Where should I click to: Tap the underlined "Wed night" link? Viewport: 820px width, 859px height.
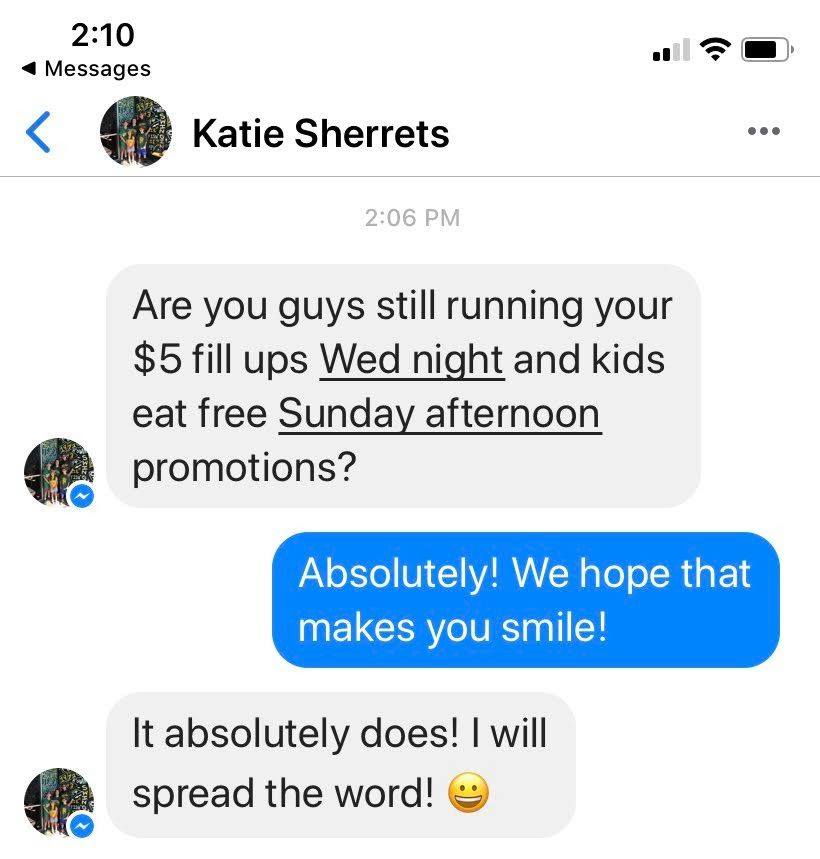tap(411, 360)
